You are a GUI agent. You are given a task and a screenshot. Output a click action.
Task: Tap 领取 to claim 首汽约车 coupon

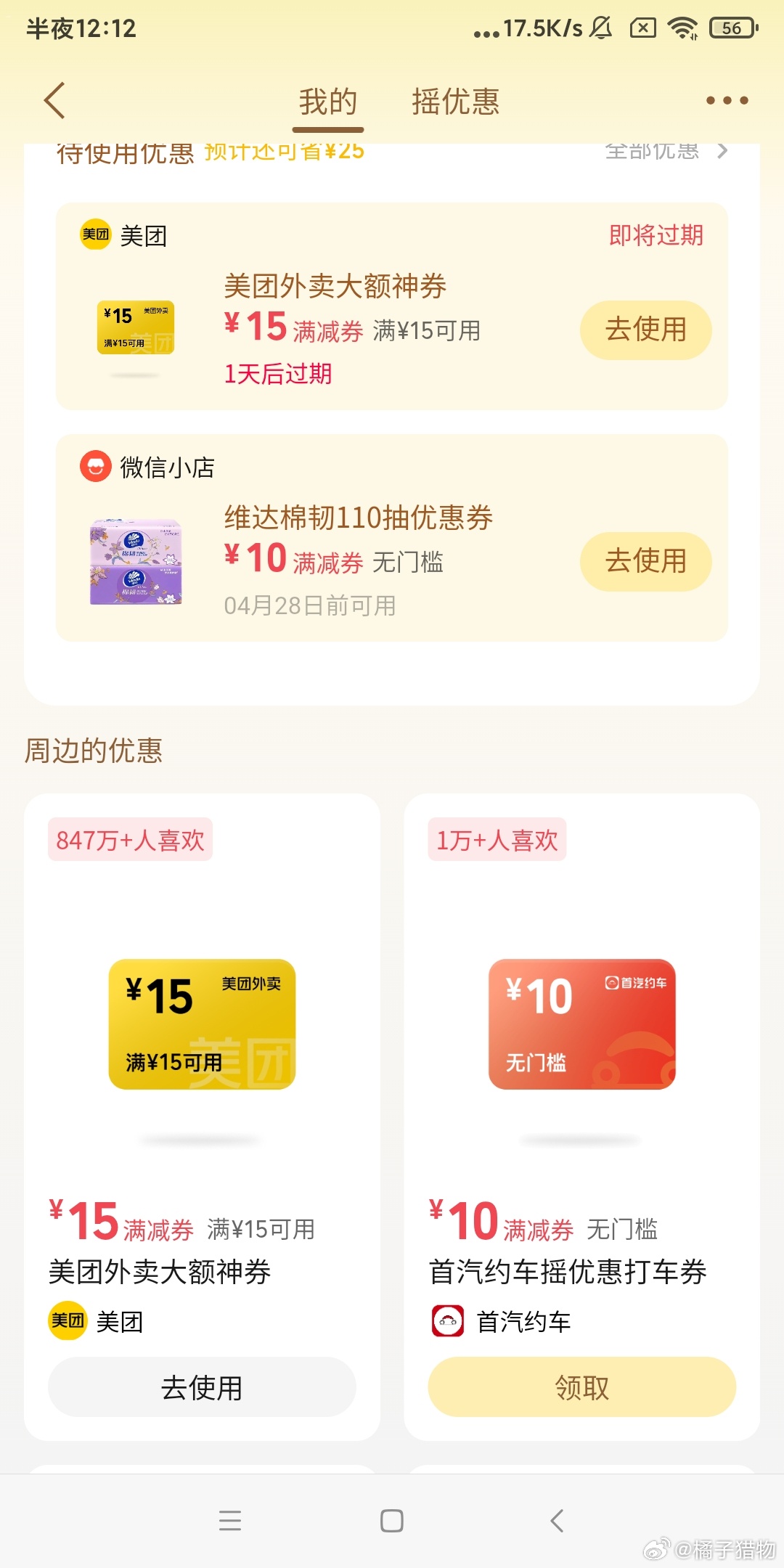click(581, 1387)
